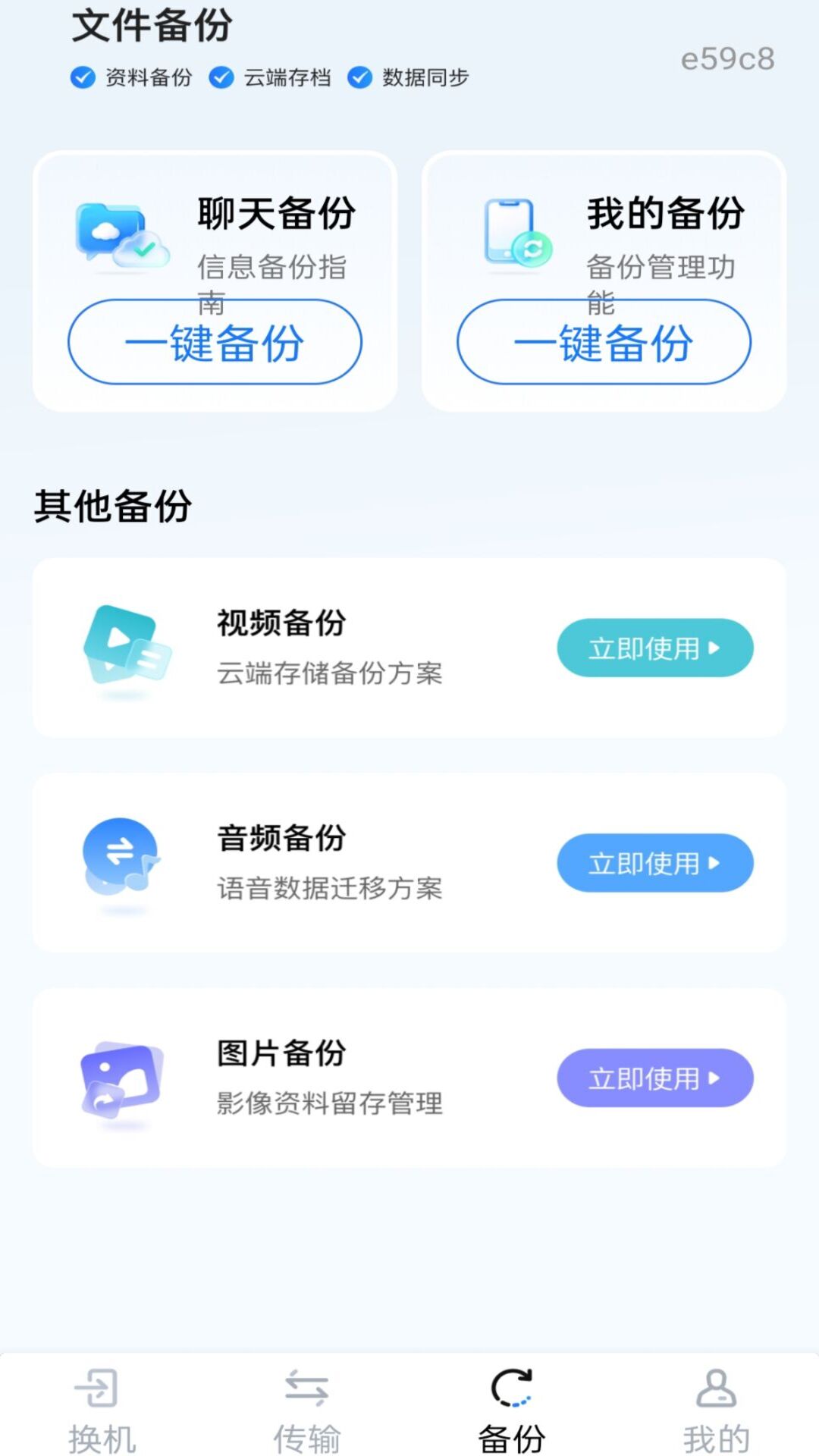This screenshot has height=1456, width=819.
Task: Click the blue checkmark beside 资料备份
Action: click(81, 77)
